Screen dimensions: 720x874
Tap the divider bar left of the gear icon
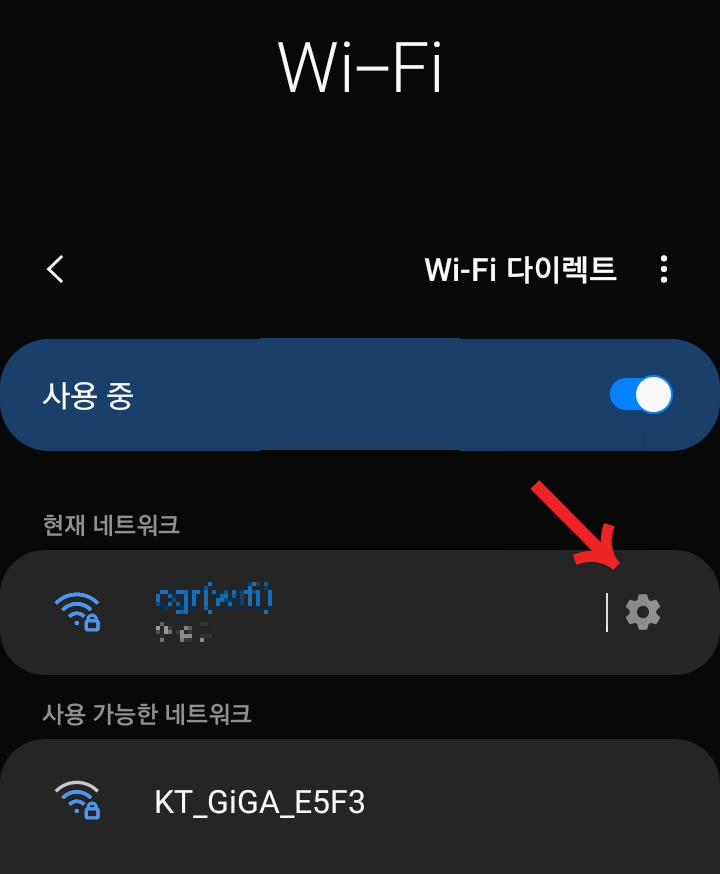pyautogui.click(x=608, y=612)
